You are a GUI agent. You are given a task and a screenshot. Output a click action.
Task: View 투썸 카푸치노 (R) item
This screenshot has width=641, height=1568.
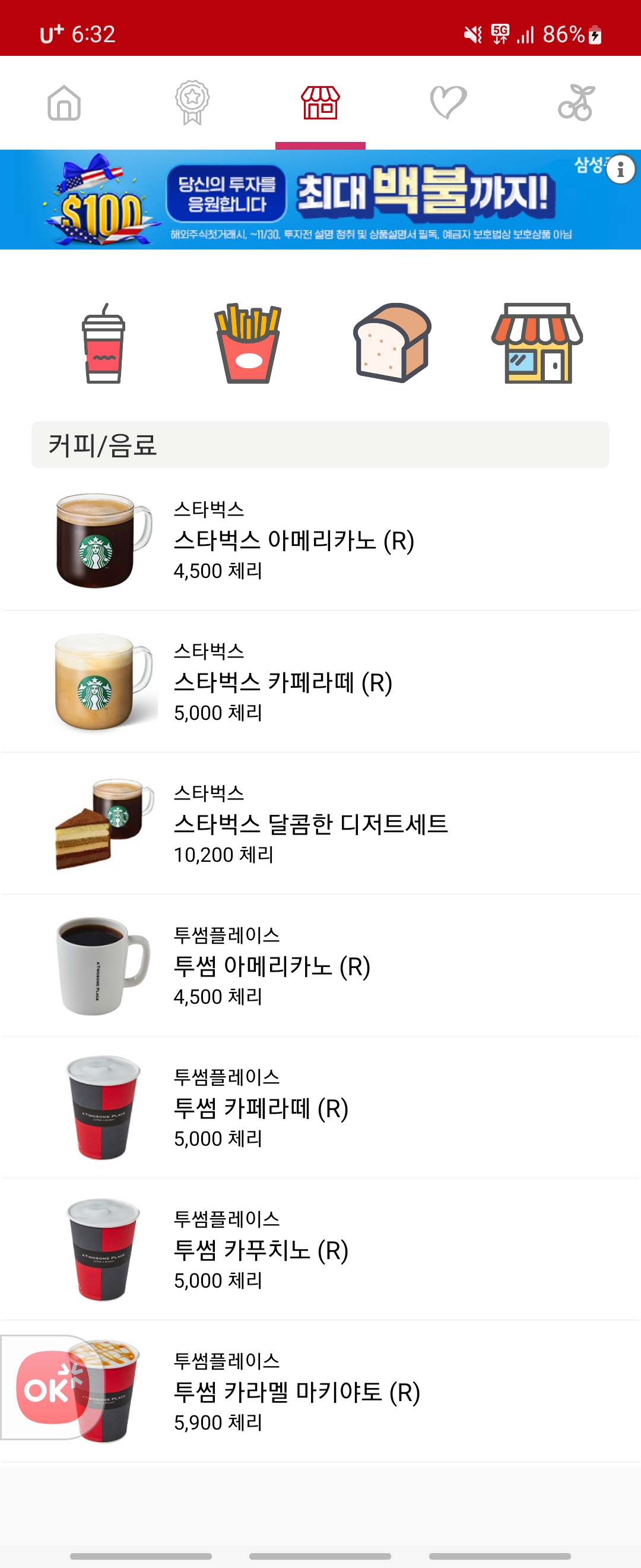pyautogui.click(x=320, y=1250)
